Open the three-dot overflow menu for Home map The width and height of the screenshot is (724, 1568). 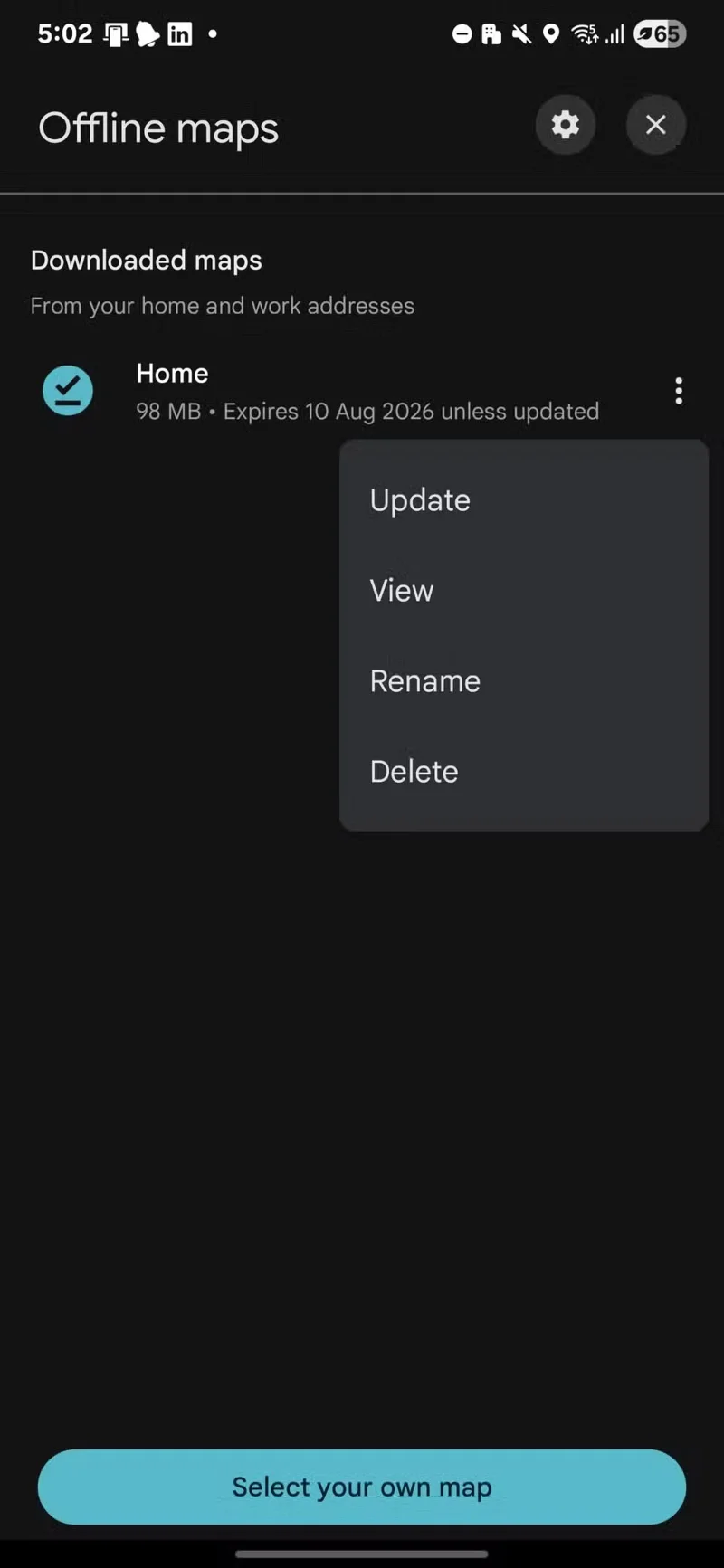[678, 390]
